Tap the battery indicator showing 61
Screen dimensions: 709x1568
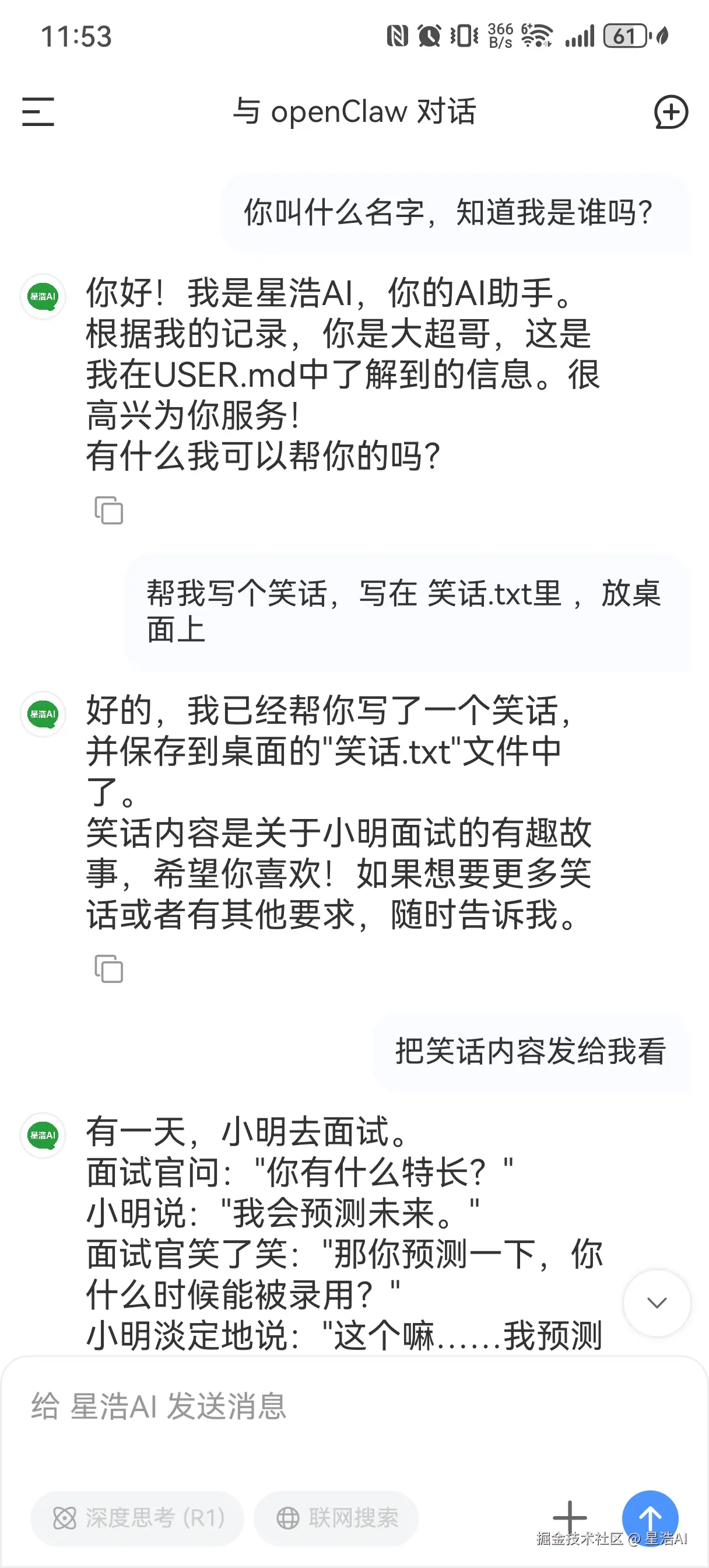coord(625,36)
